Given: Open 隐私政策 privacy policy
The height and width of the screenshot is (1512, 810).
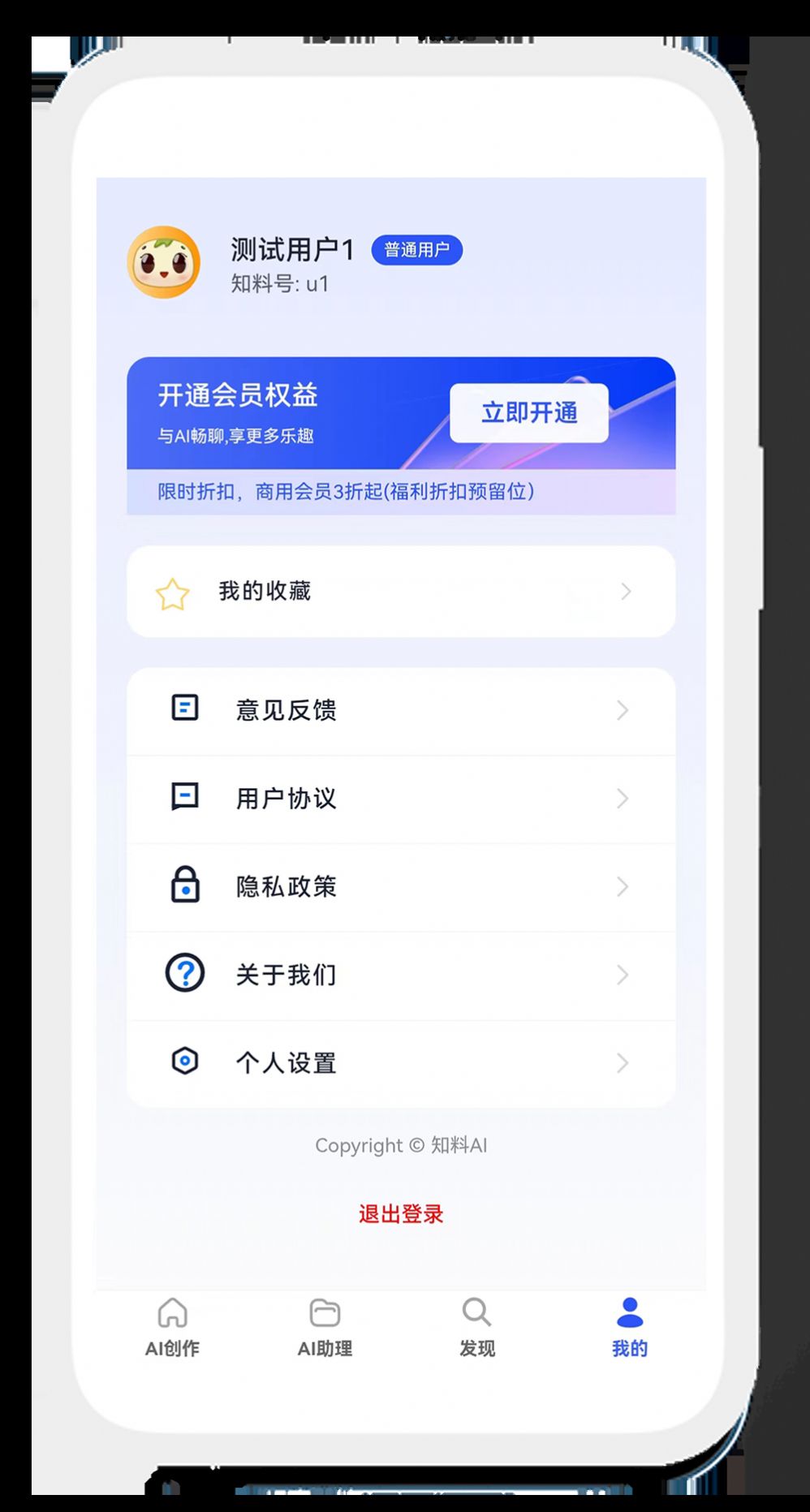Looking at the screenshot, I should click(x=401, y=887).
